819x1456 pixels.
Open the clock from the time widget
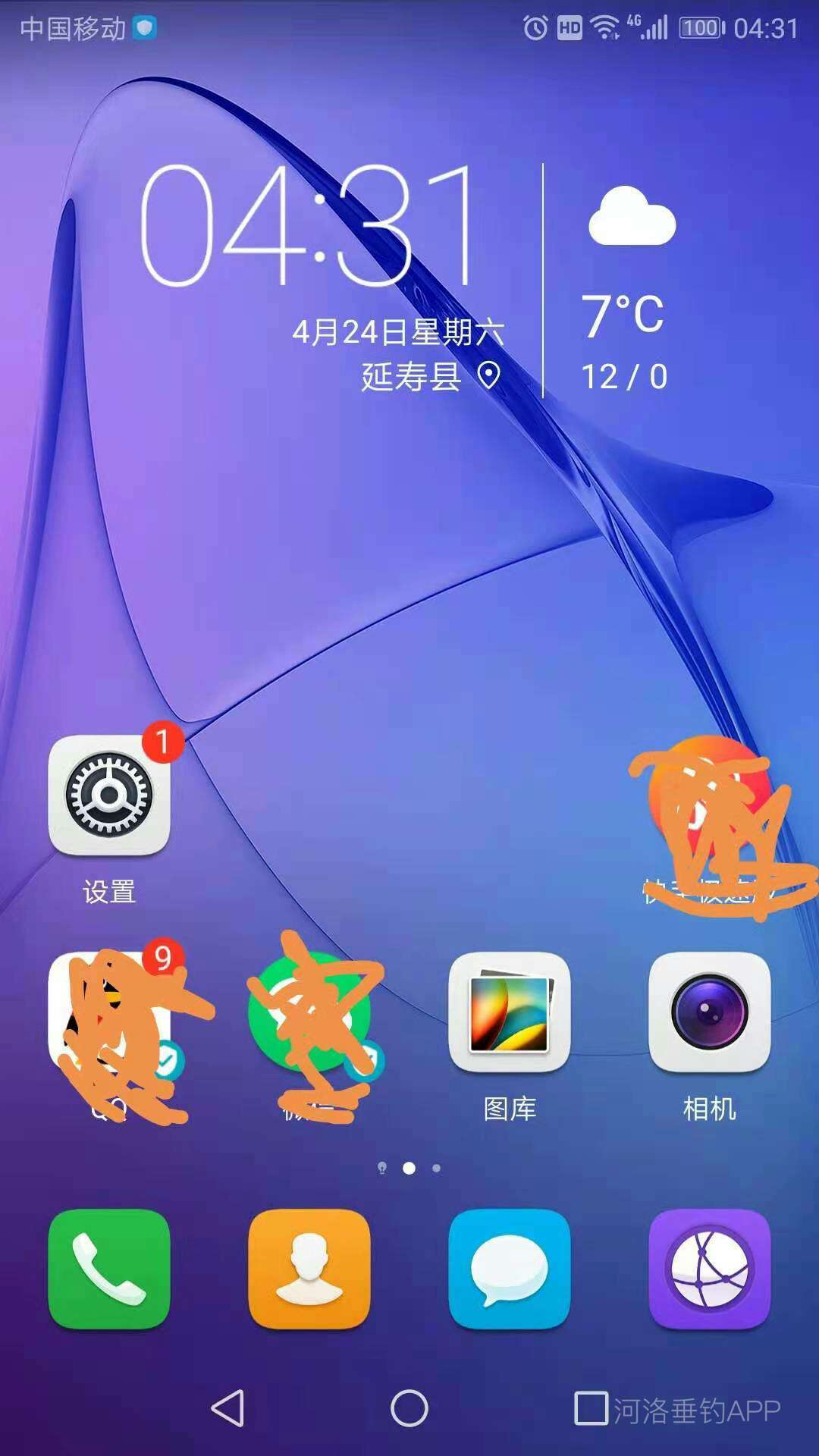click(307, 226)
